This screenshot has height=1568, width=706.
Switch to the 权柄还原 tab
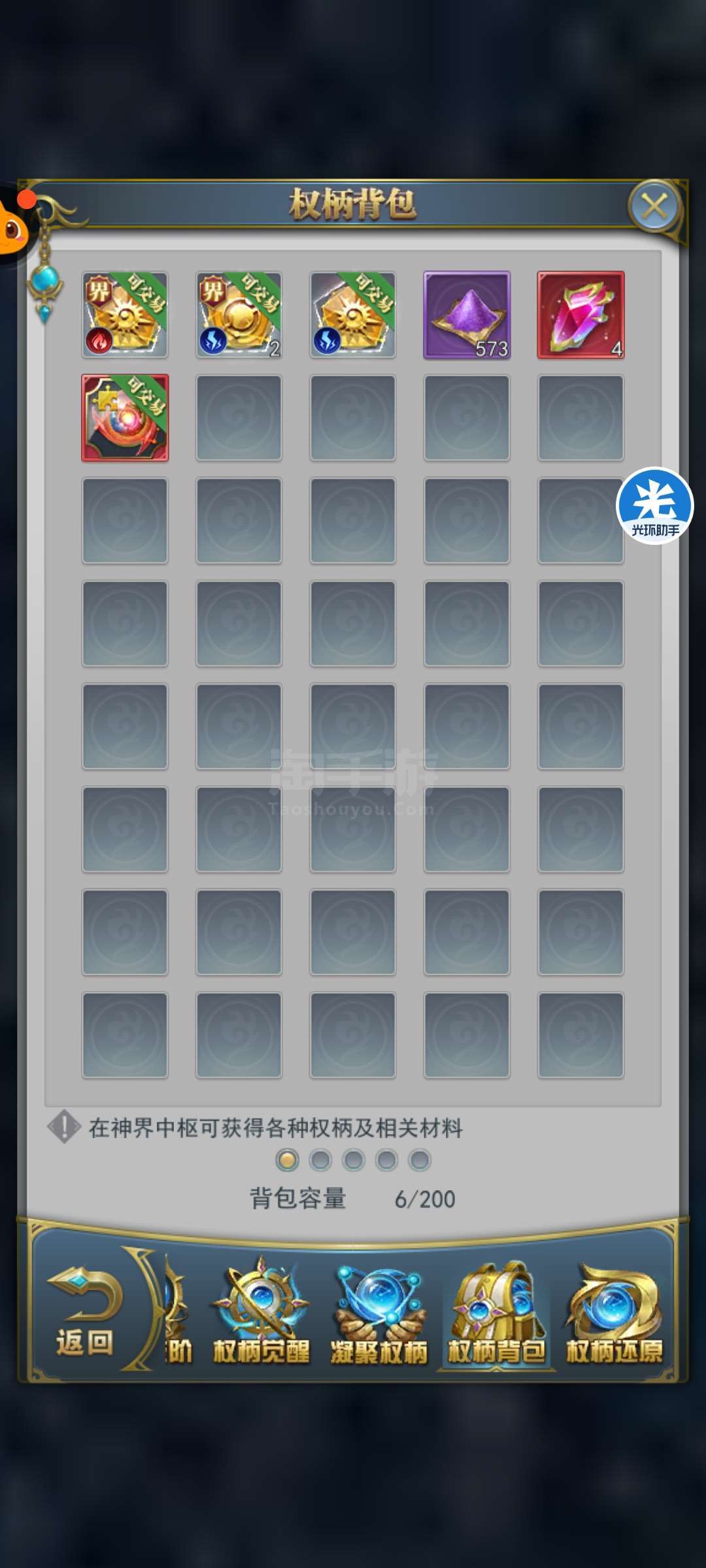tap(614, 1312)
